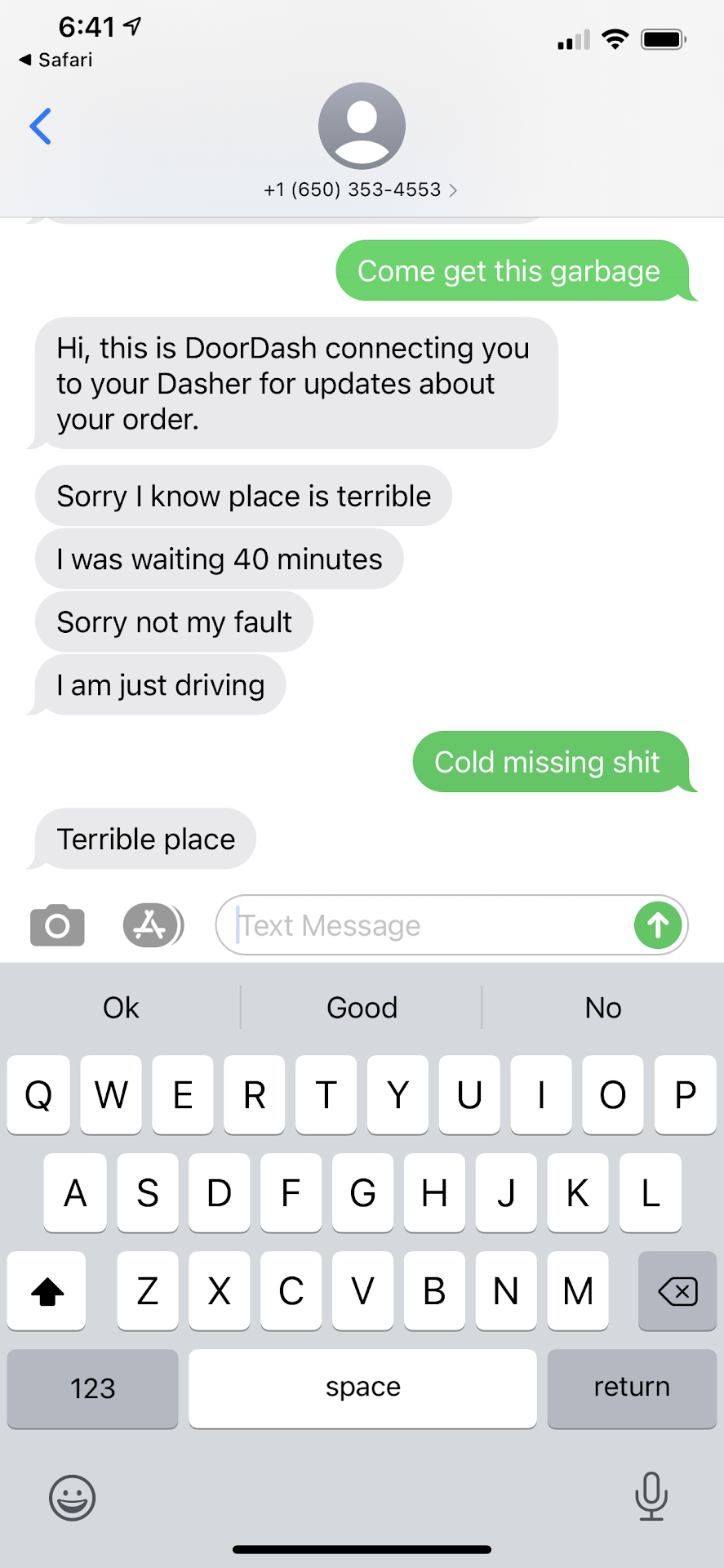Enable shift on the keyboard
Image resolution: width=724 pixels, height=1568 pixels.
coord(47,1291)
